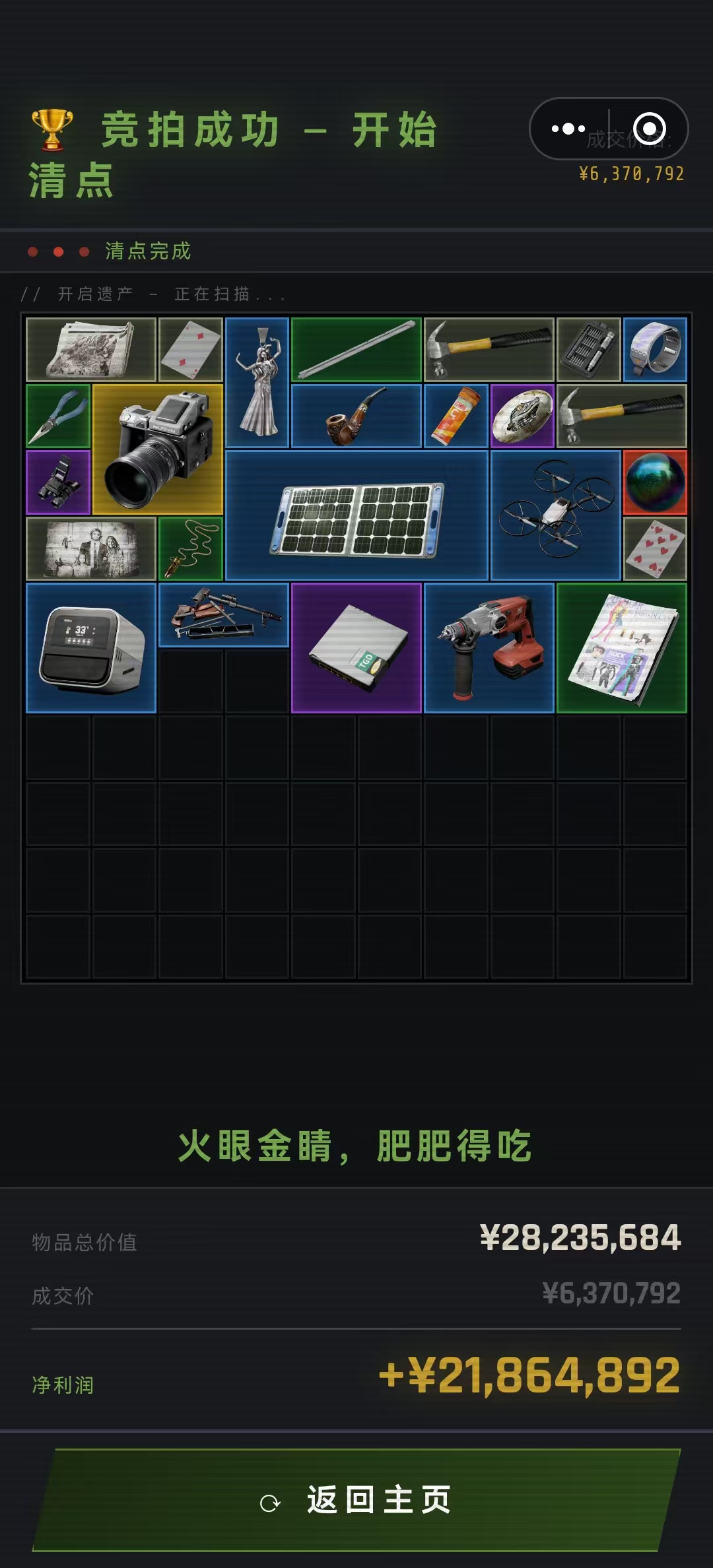
Task: Select the drone item tile
Action: [x=556, y=515]
